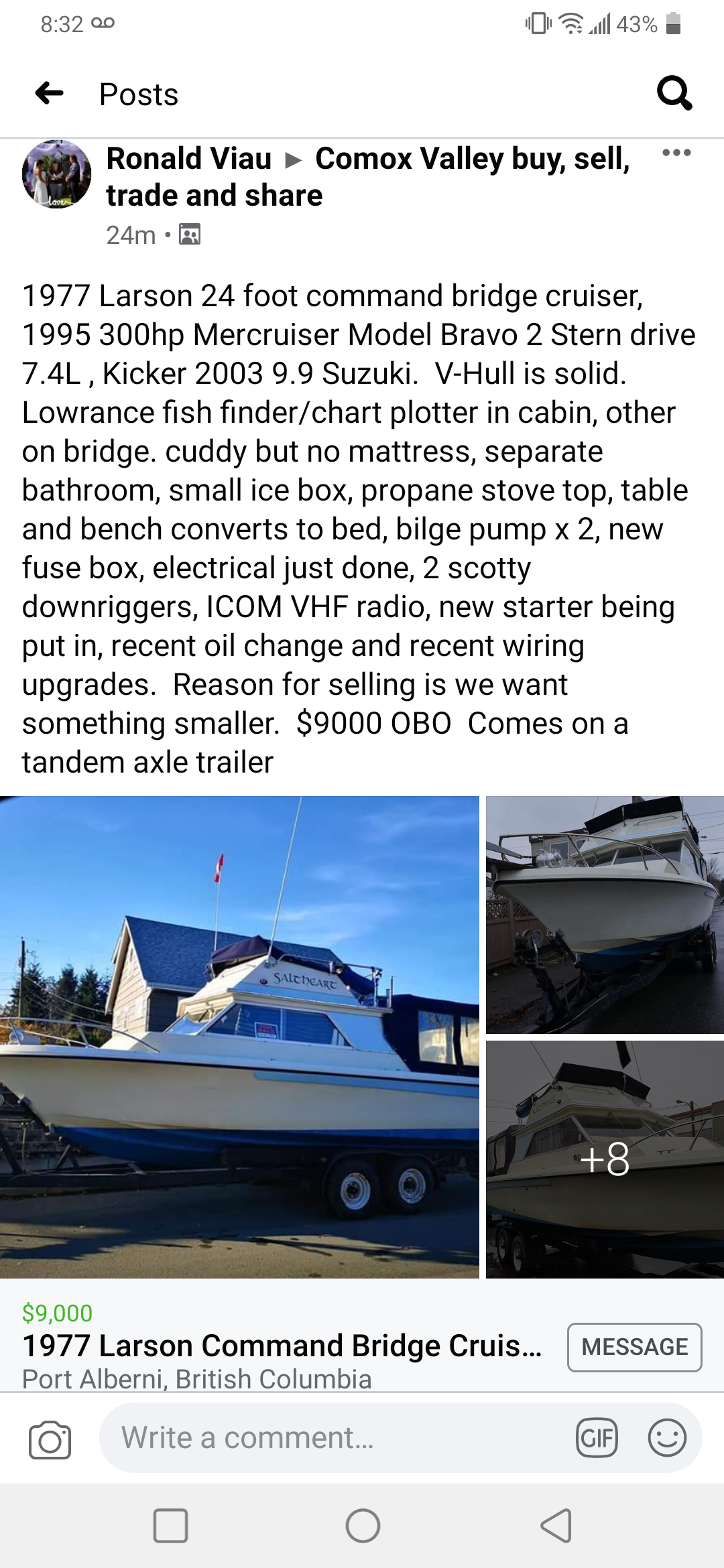Open the 1977 Larson Command Bridge listing
The width and height of the screenshot is (724, 1568).
coord(282,1346)
